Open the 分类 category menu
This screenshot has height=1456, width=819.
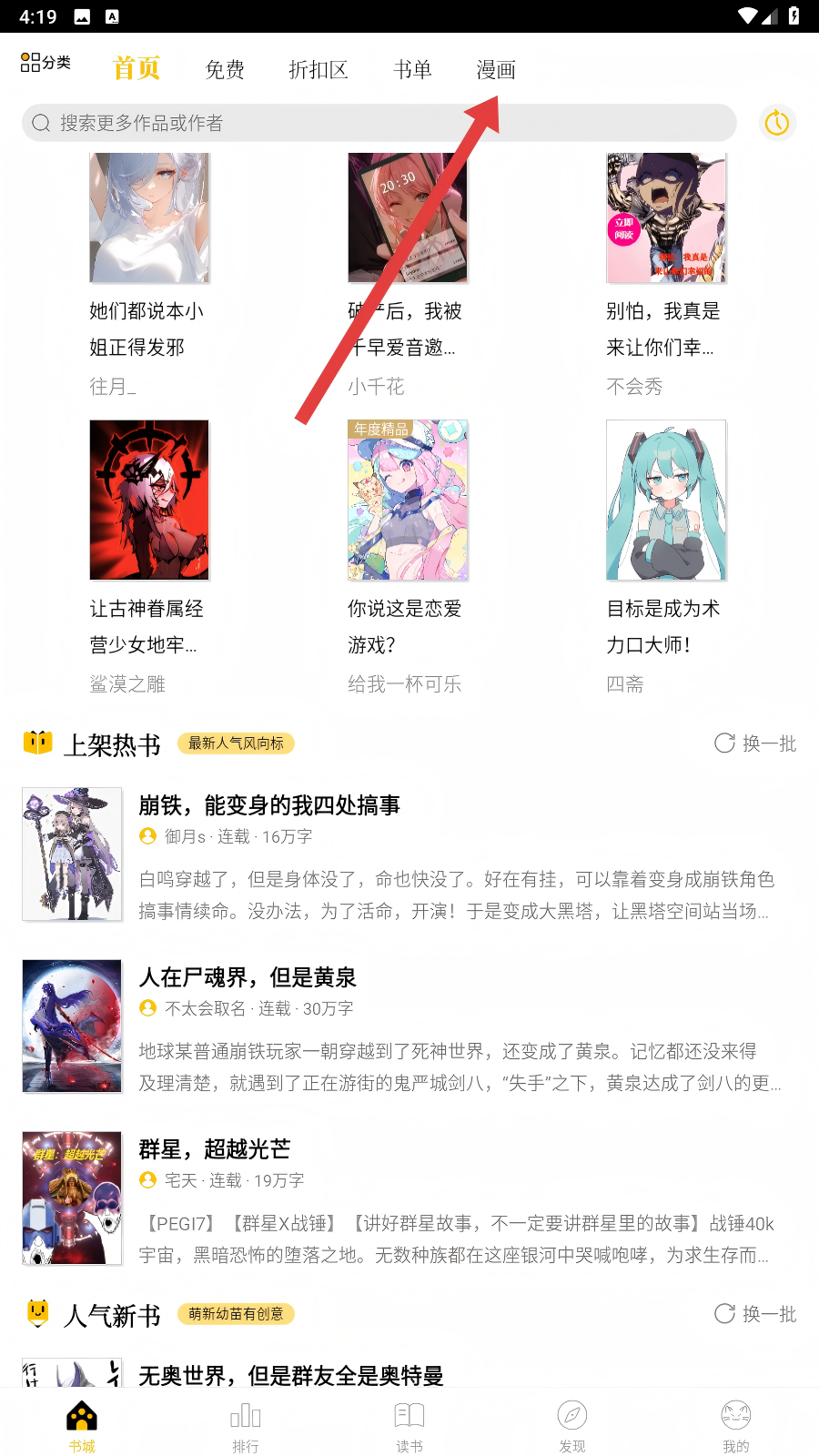click(x=45, y=63)
